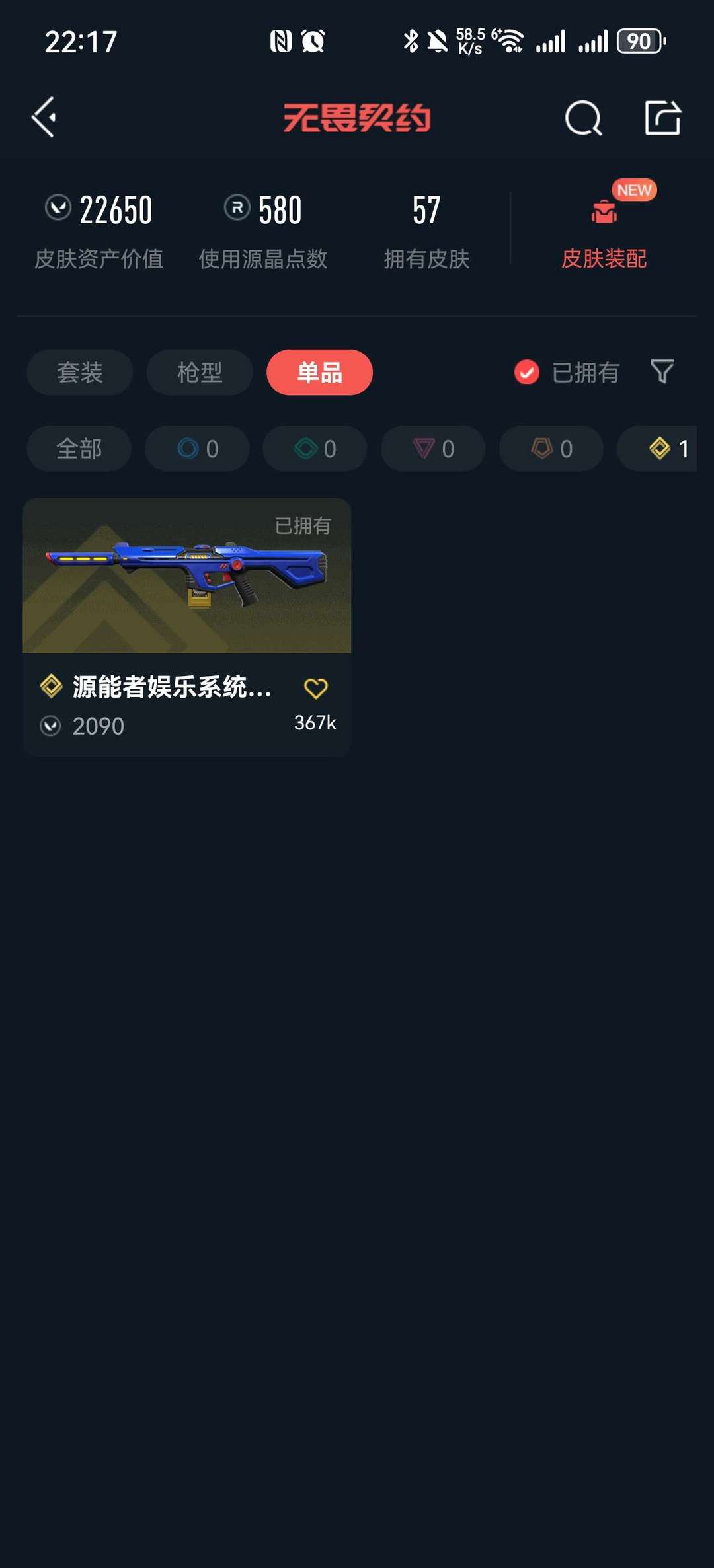
Task: Open 皮肤装配 skin loadout
Action: pyautogui.click(x=604, y=227)
